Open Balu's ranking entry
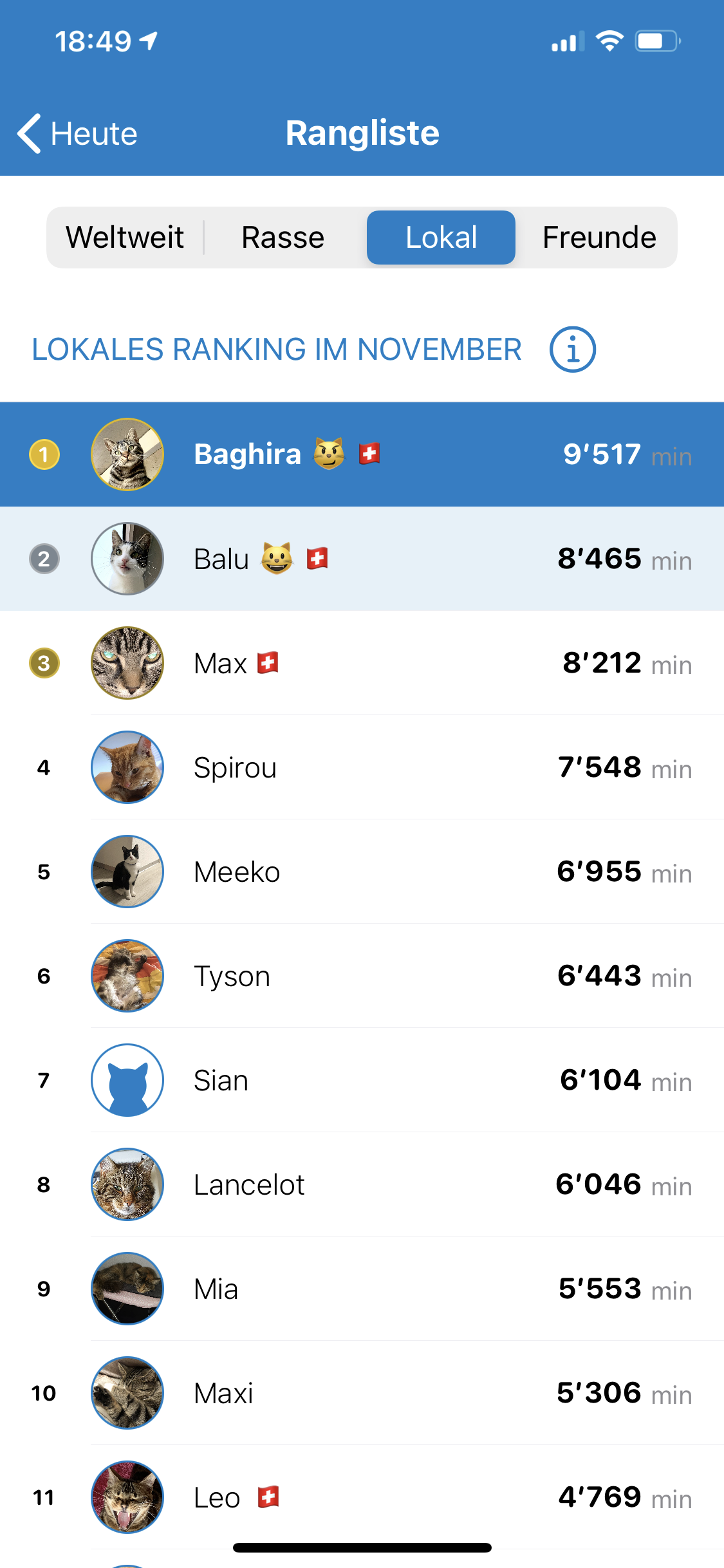 point(362,559)
